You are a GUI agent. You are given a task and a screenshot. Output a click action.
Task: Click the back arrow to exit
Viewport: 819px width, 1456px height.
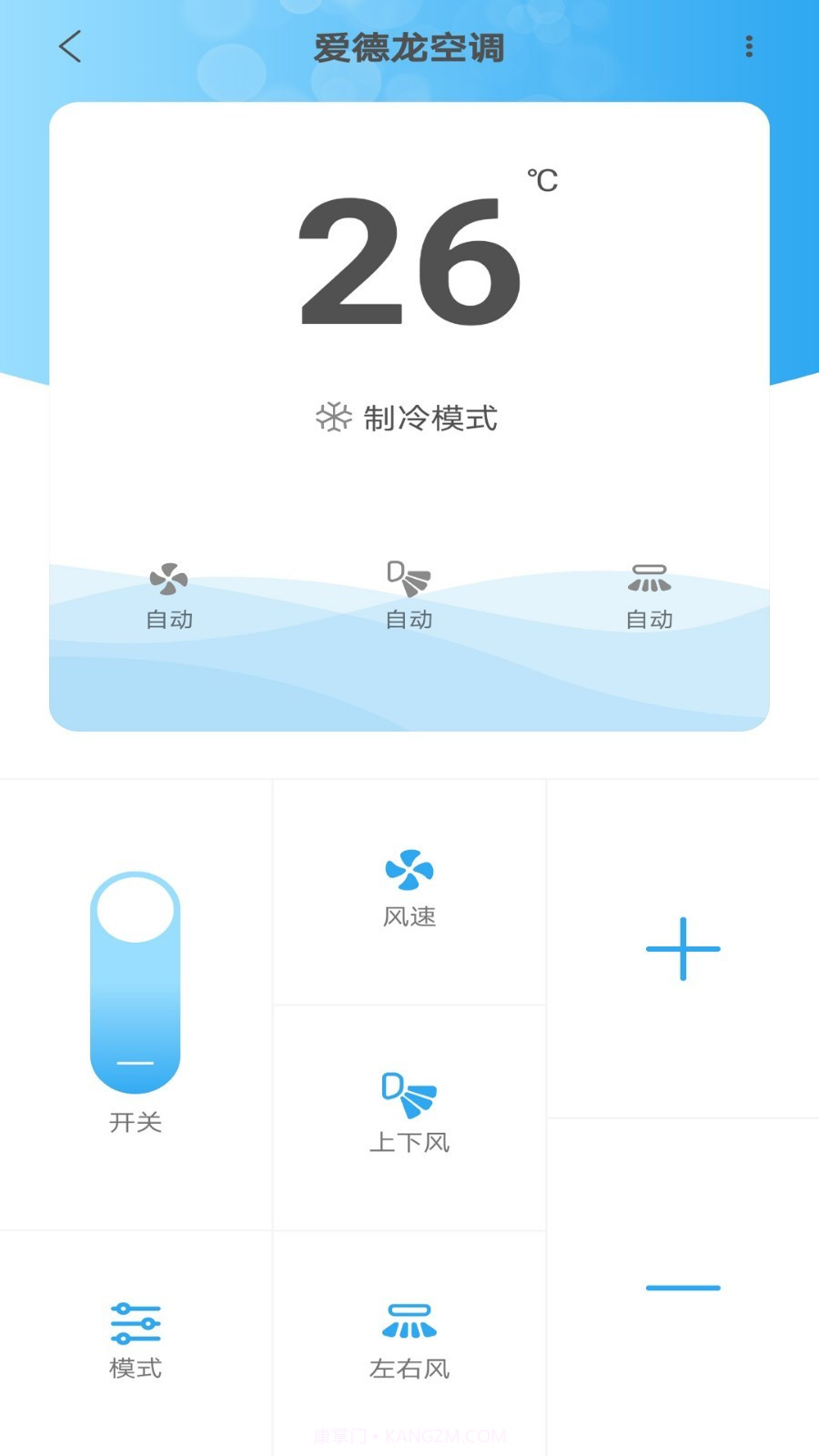[70, 46]
